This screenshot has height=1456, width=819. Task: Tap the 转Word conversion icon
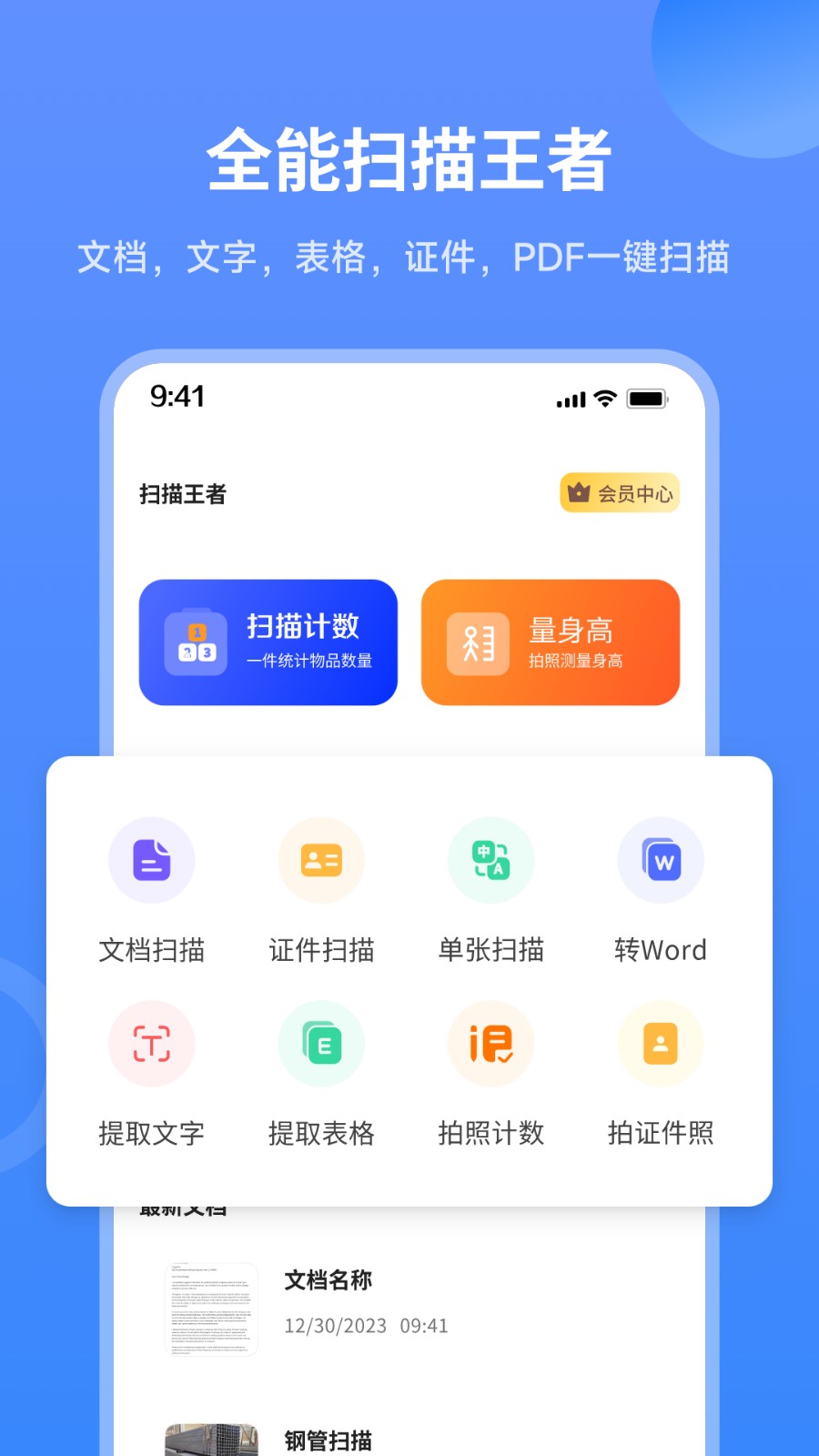point(661,860)
